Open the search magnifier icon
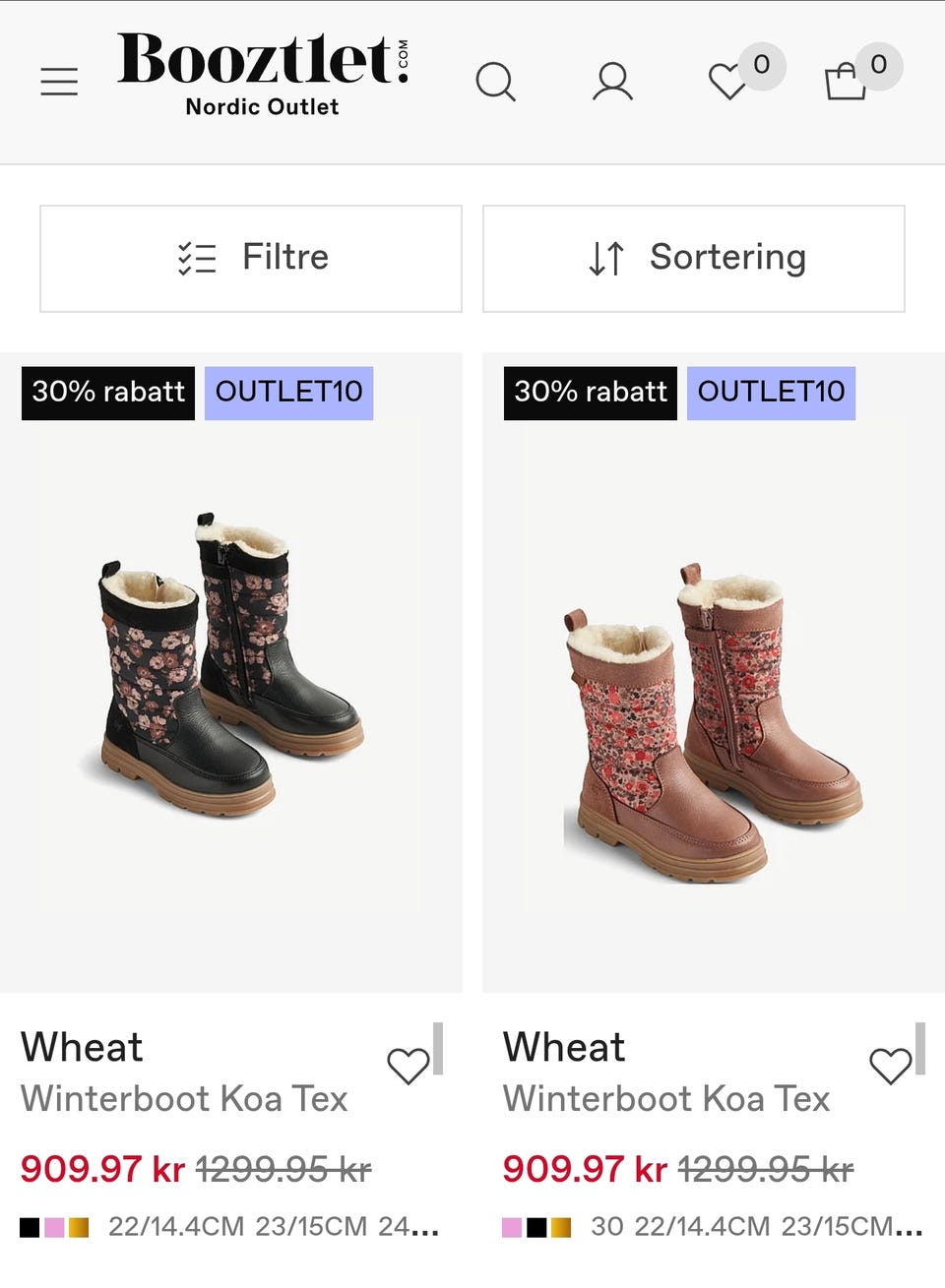Image resolution: width=945 pixels, height=1288 pixels. click(x=497, y=82)
